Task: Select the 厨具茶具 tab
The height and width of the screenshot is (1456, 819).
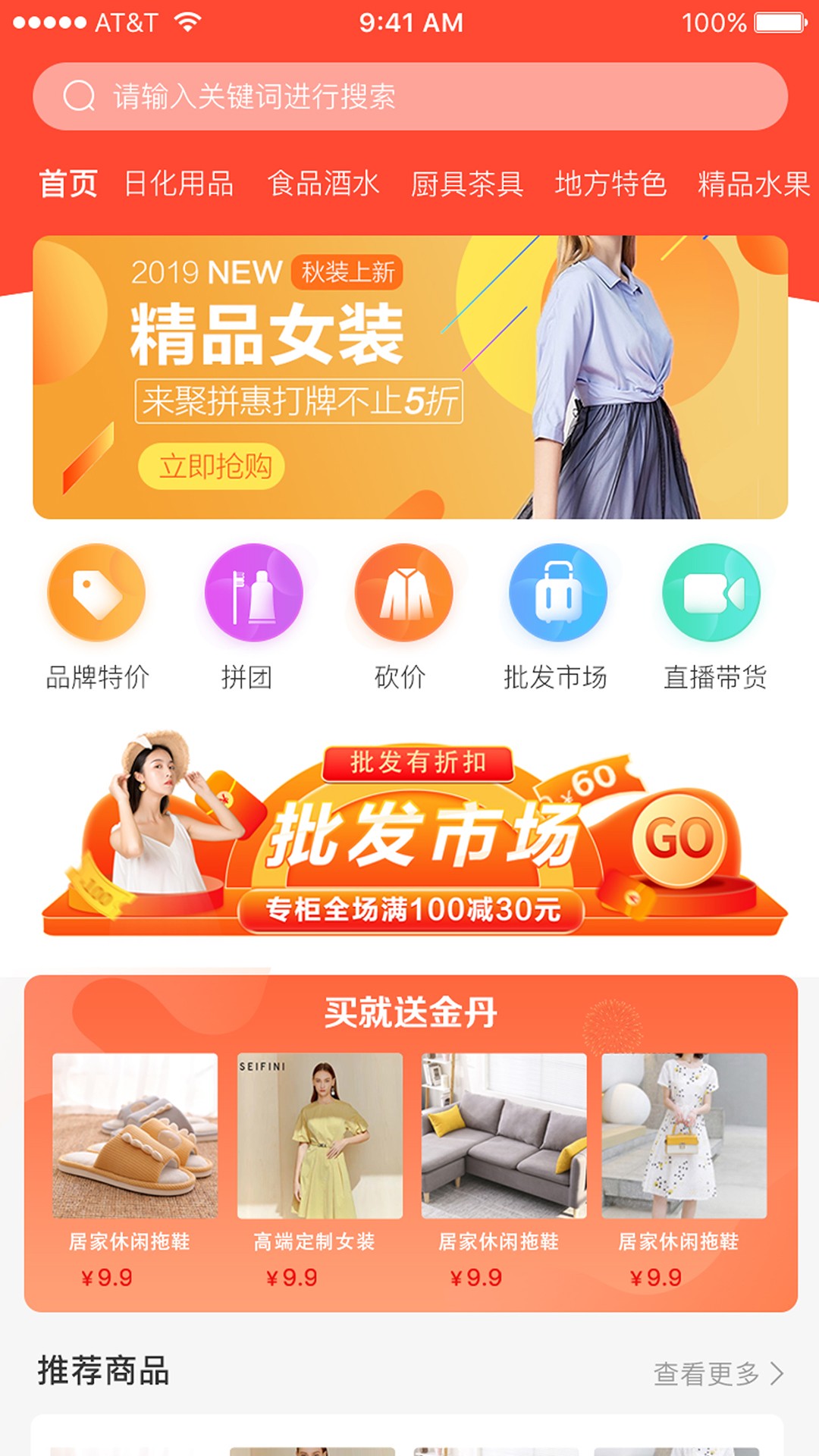Action: click(x=467, y=184)
